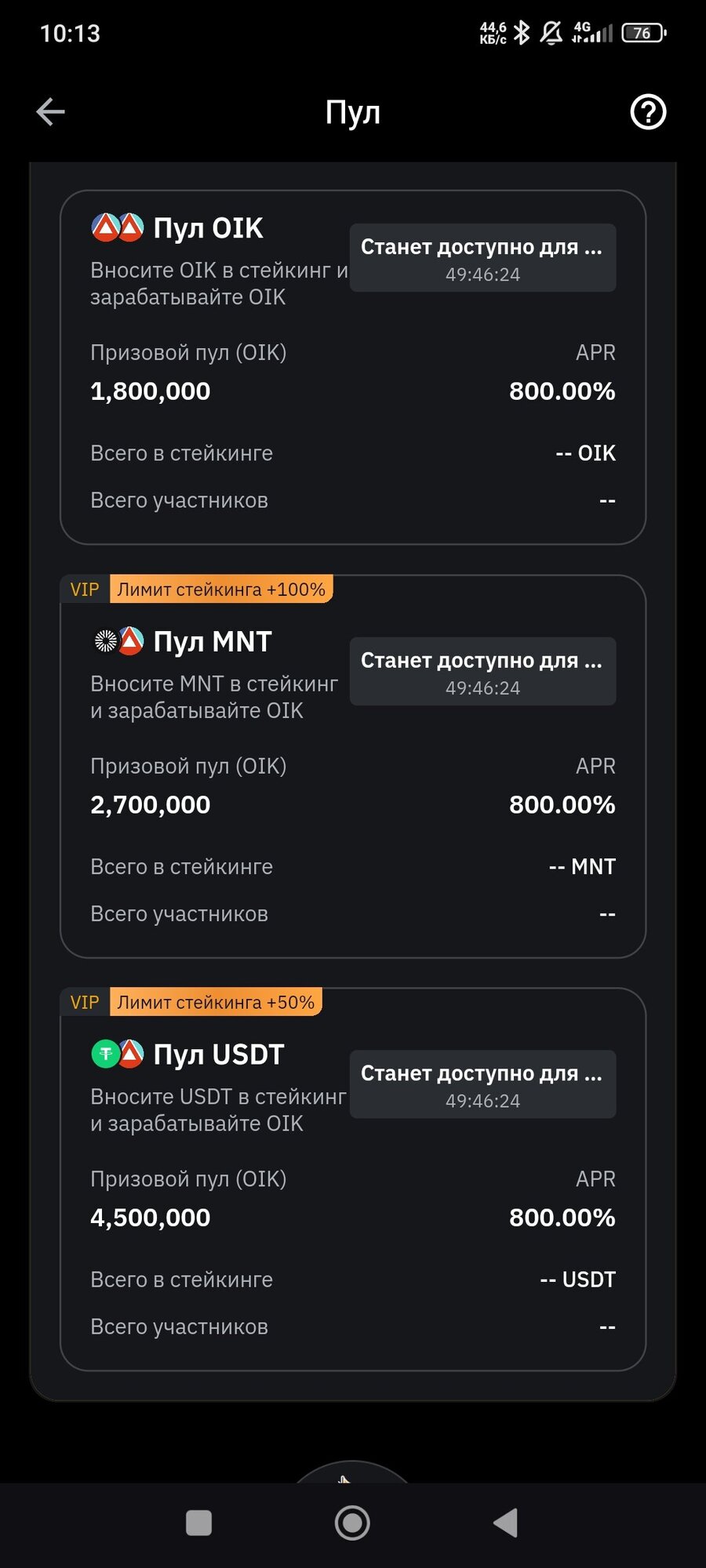
Task: Tap the countdown button in Пул USDT
Action: (x=482, y=1085)
